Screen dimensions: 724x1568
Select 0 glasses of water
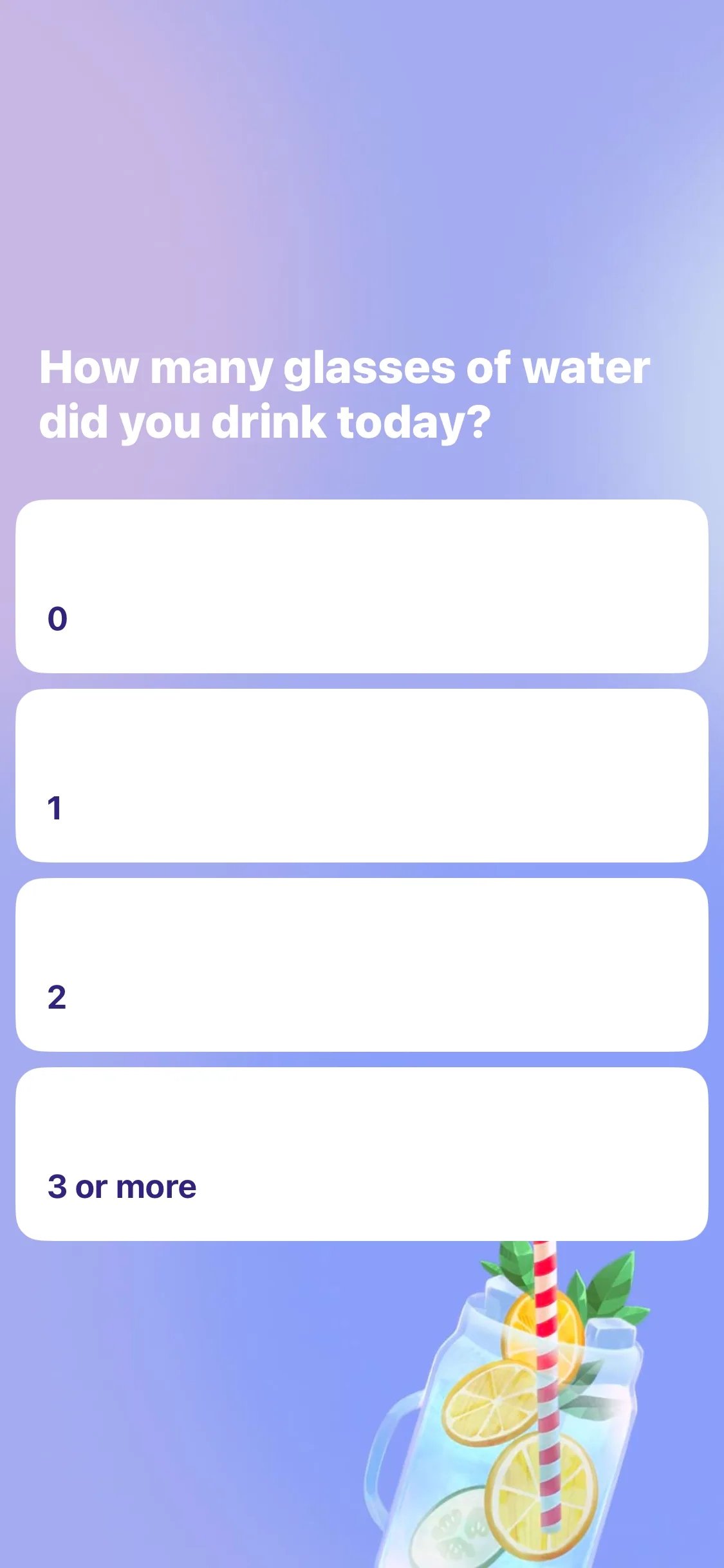click(362, 586)
